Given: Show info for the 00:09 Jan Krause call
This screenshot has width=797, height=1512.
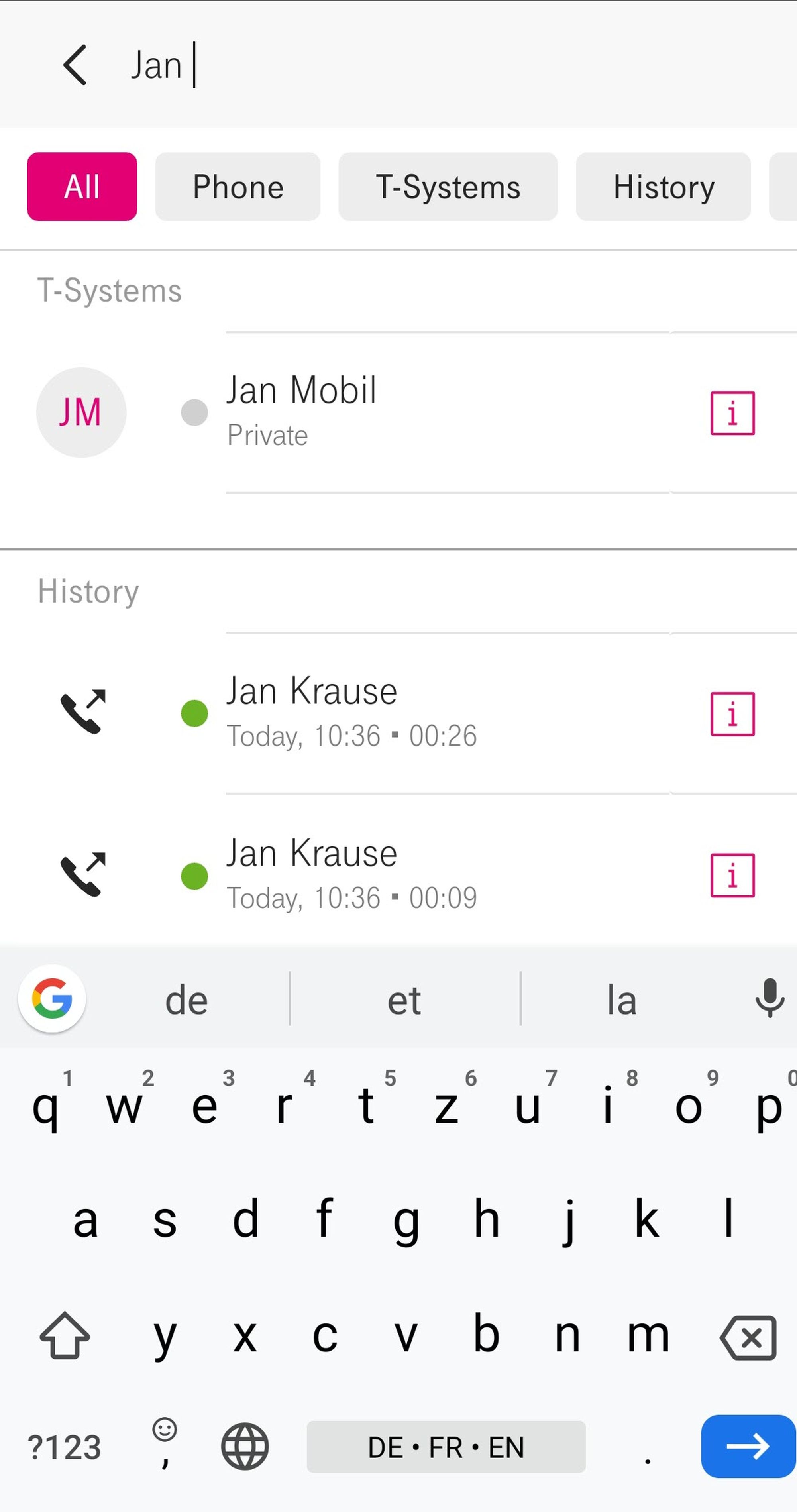Looking at the screenshot, I should click(x=732, y=875).
